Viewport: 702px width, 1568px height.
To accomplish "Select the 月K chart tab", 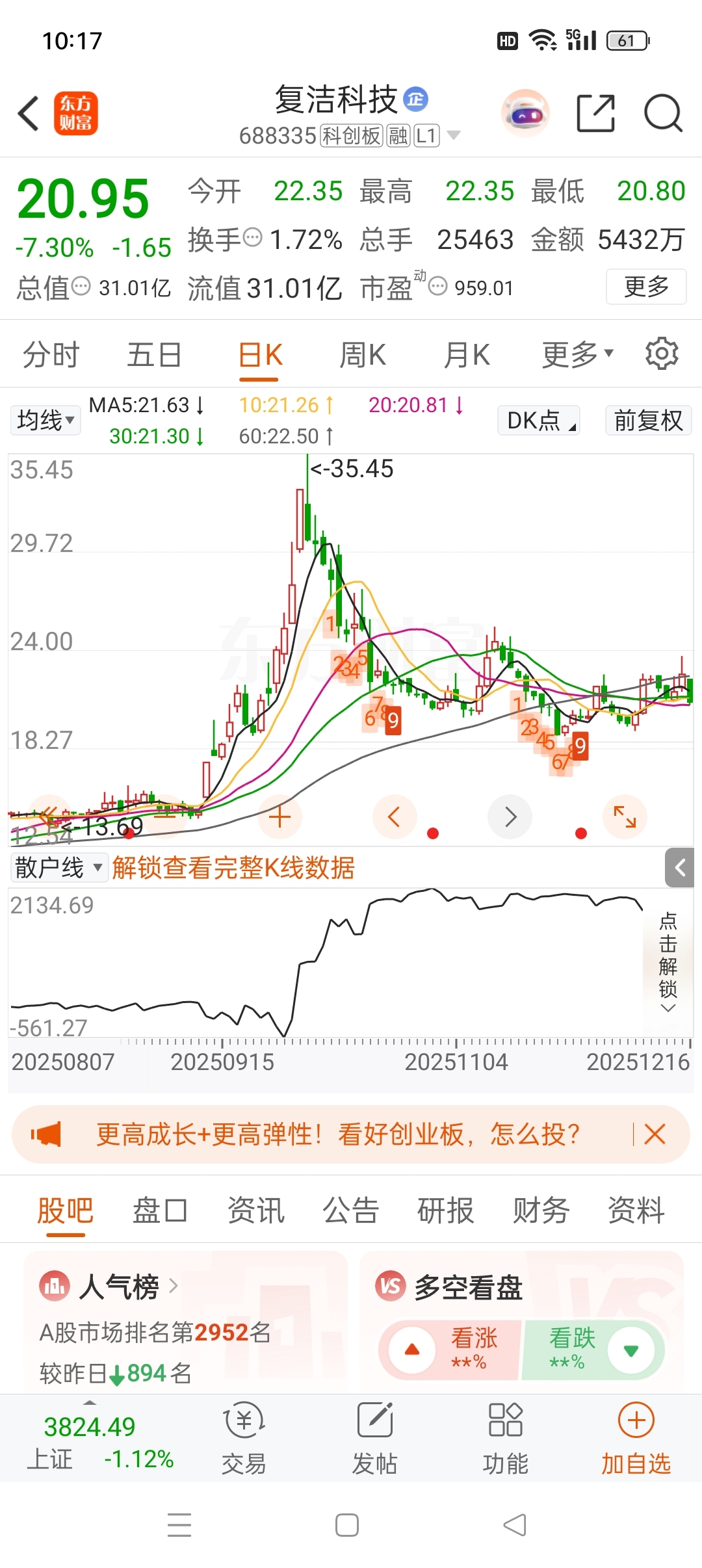I will [466, 355].
